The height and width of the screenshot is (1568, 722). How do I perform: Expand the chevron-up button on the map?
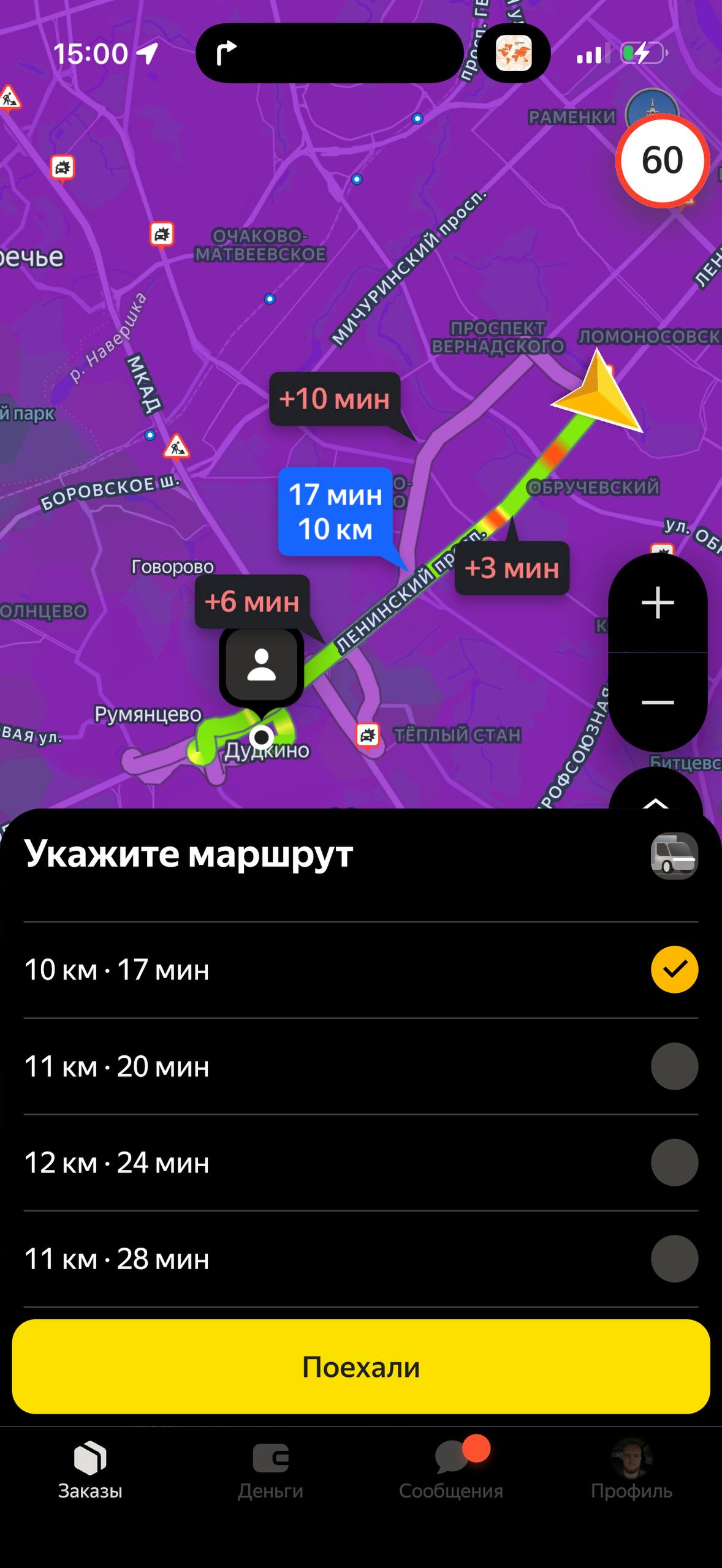click(655, 796)
